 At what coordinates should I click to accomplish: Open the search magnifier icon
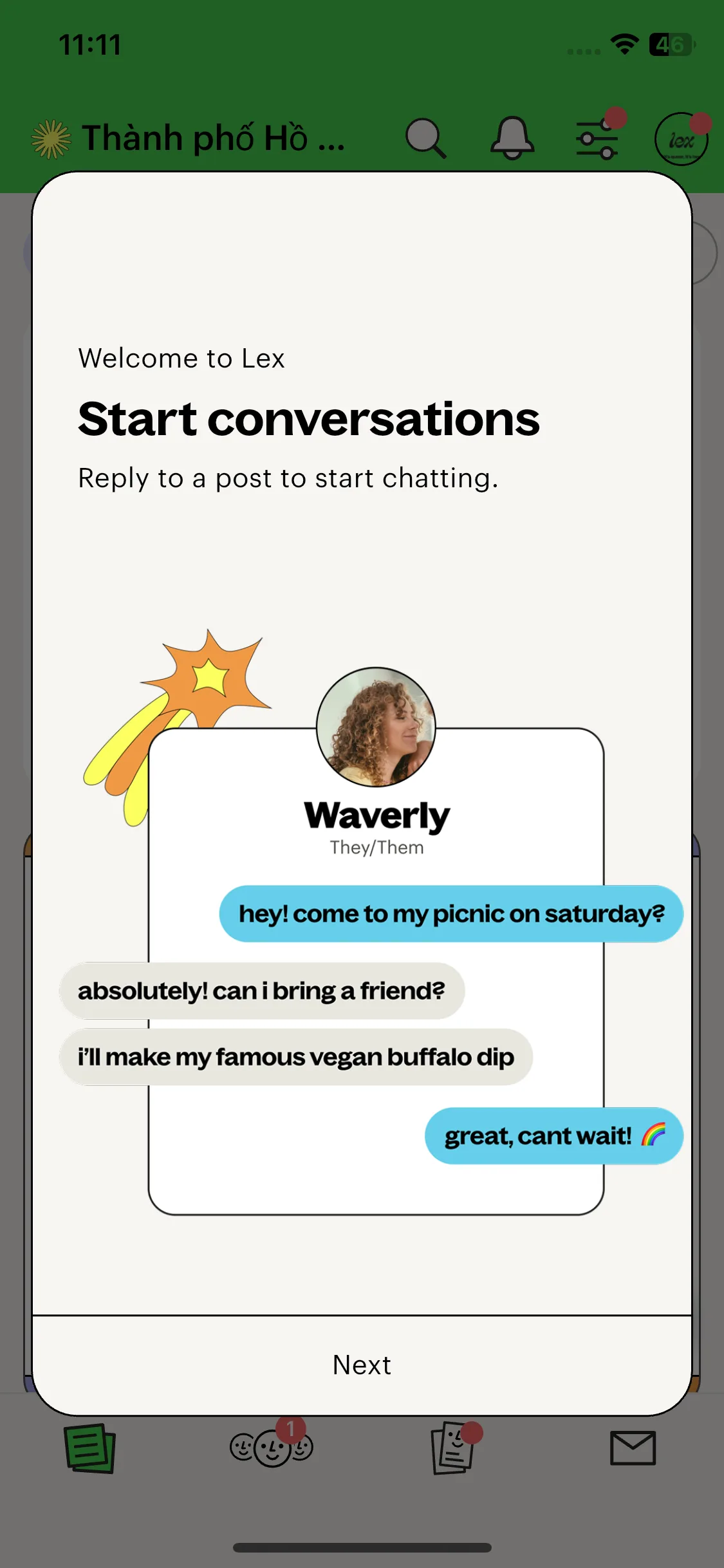coord(425,138)
